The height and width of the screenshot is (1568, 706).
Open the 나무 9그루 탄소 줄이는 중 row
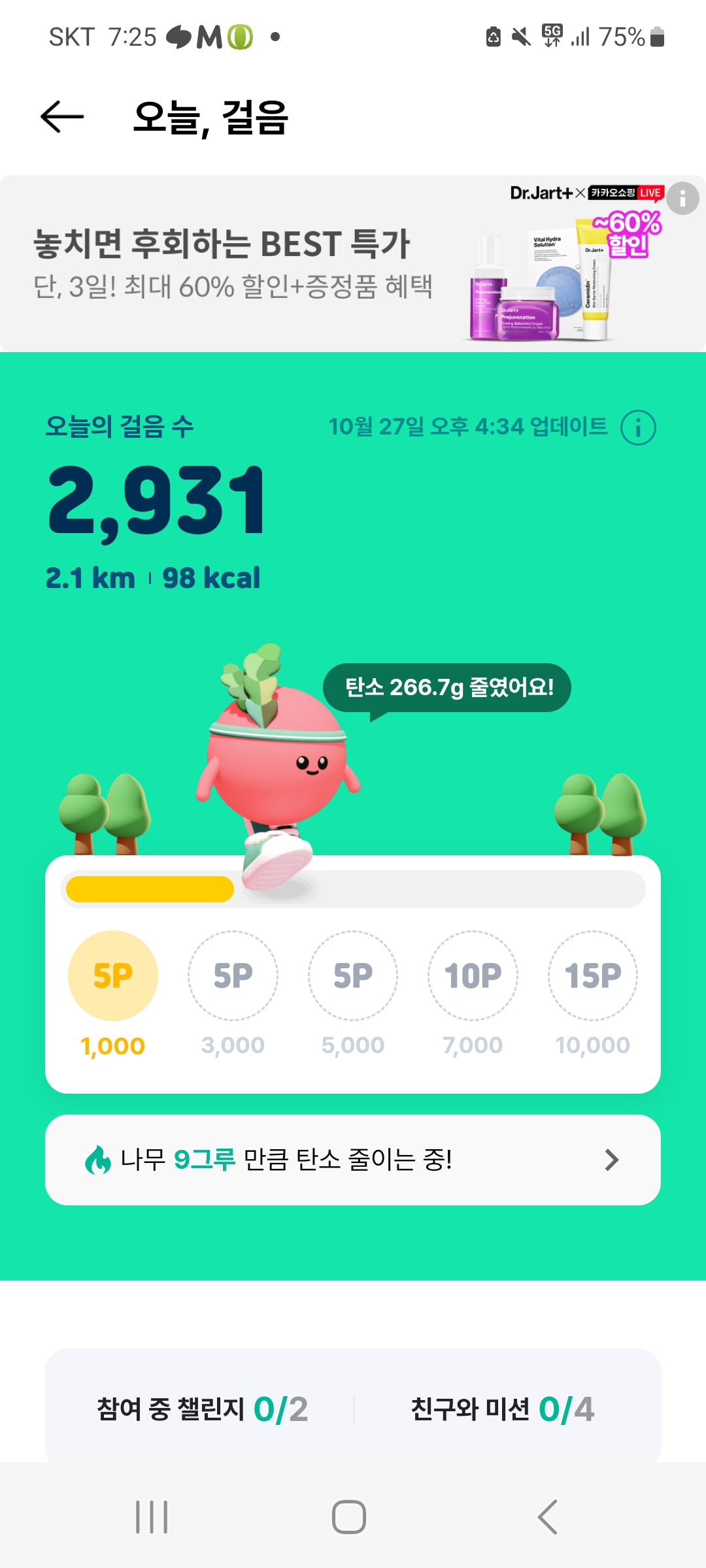tap(353, 1160)
